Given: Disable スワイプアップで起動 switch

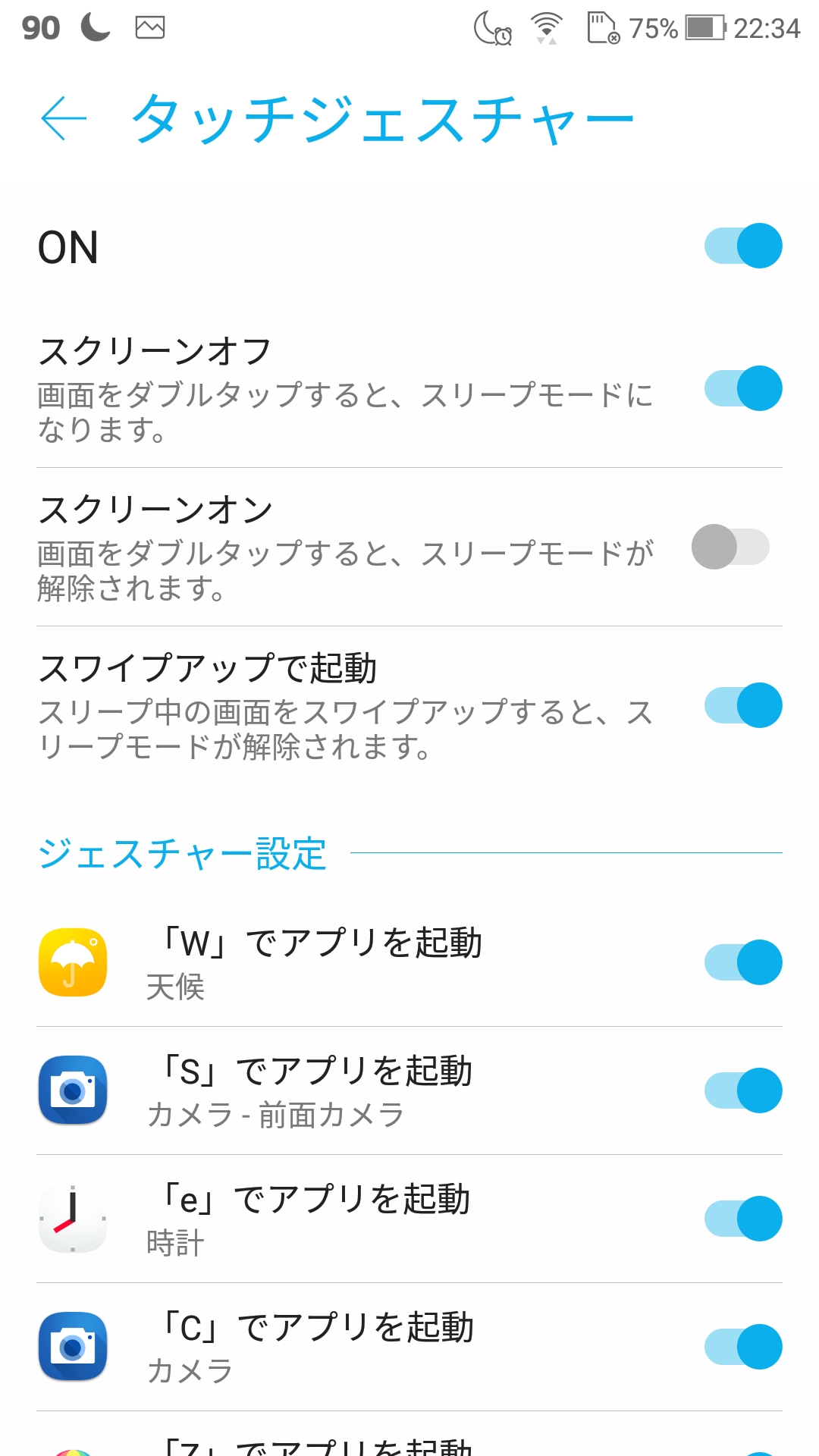Looking at the screenshot, I should pos(743,705).
